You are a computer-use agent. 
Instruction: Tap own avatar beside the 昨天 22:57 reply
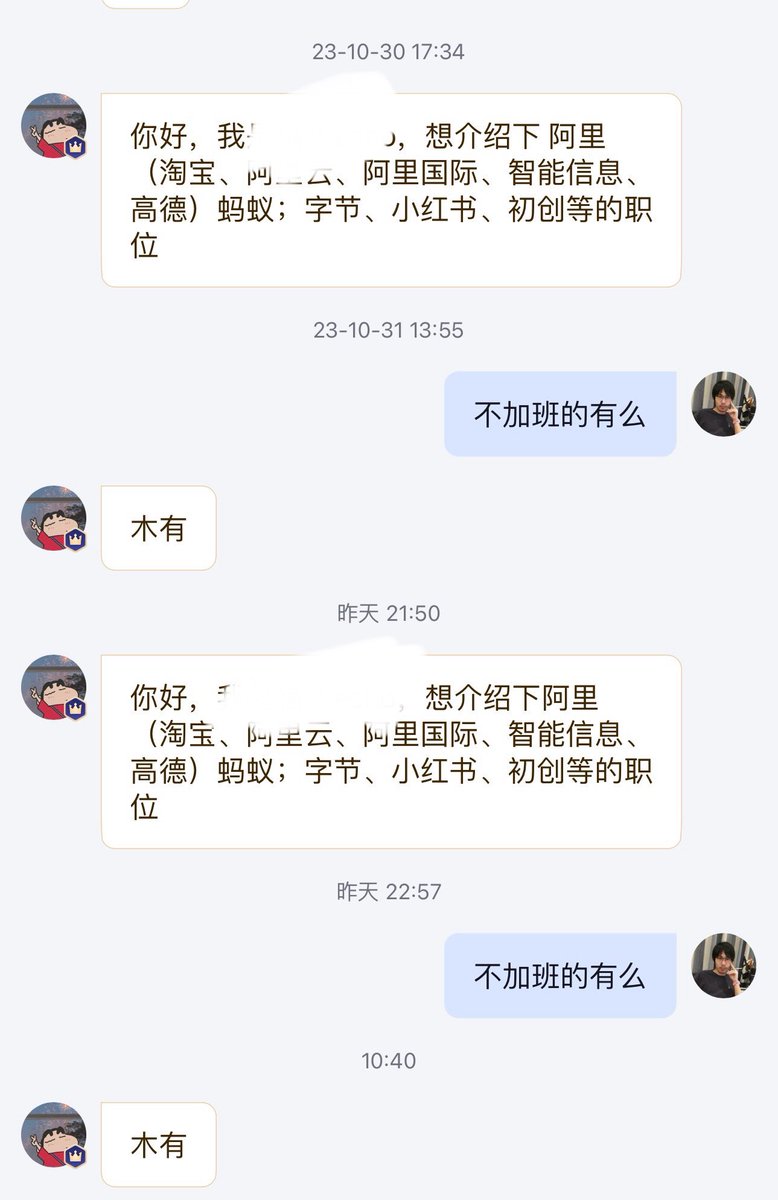click(724, 966)
